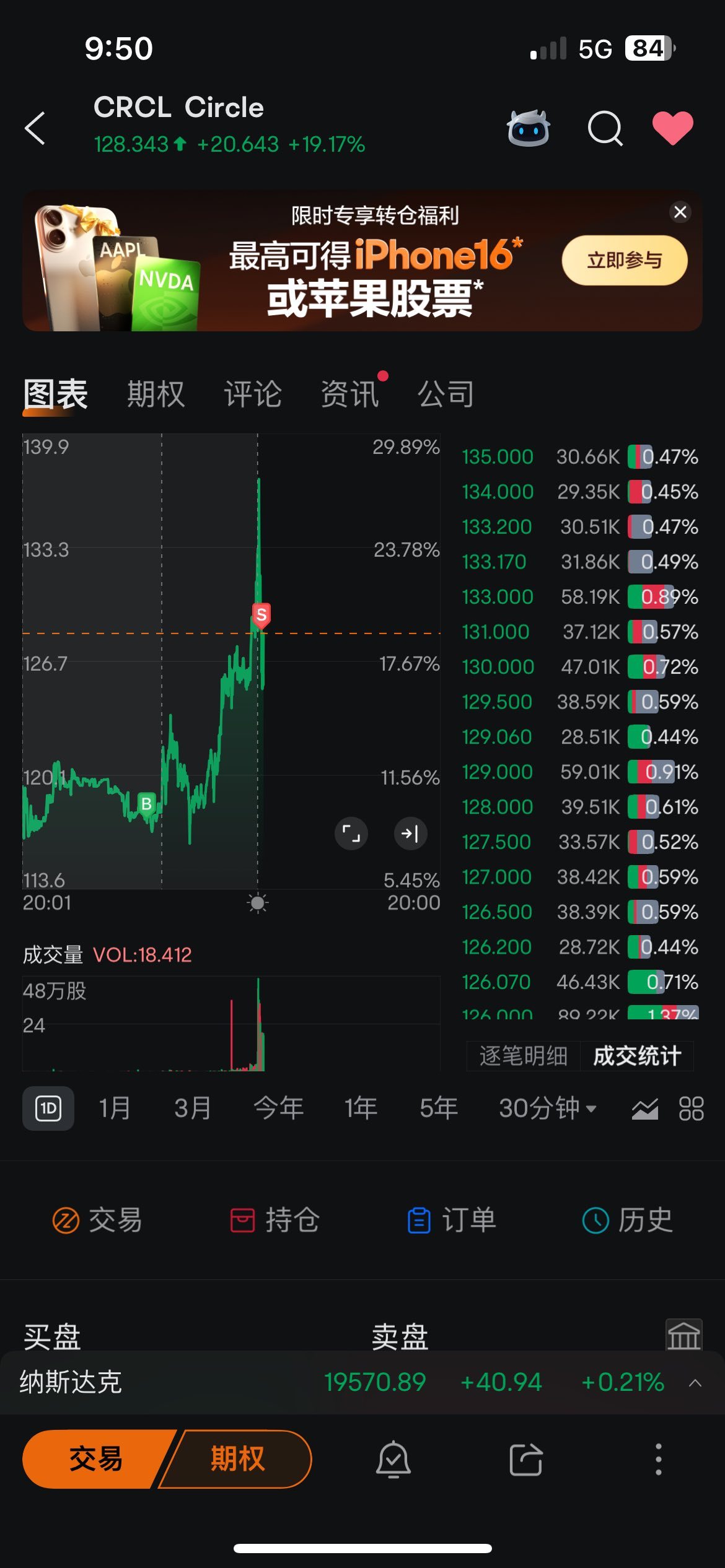
Task: Select the 1月 chart range
Action: (115, 1108)
